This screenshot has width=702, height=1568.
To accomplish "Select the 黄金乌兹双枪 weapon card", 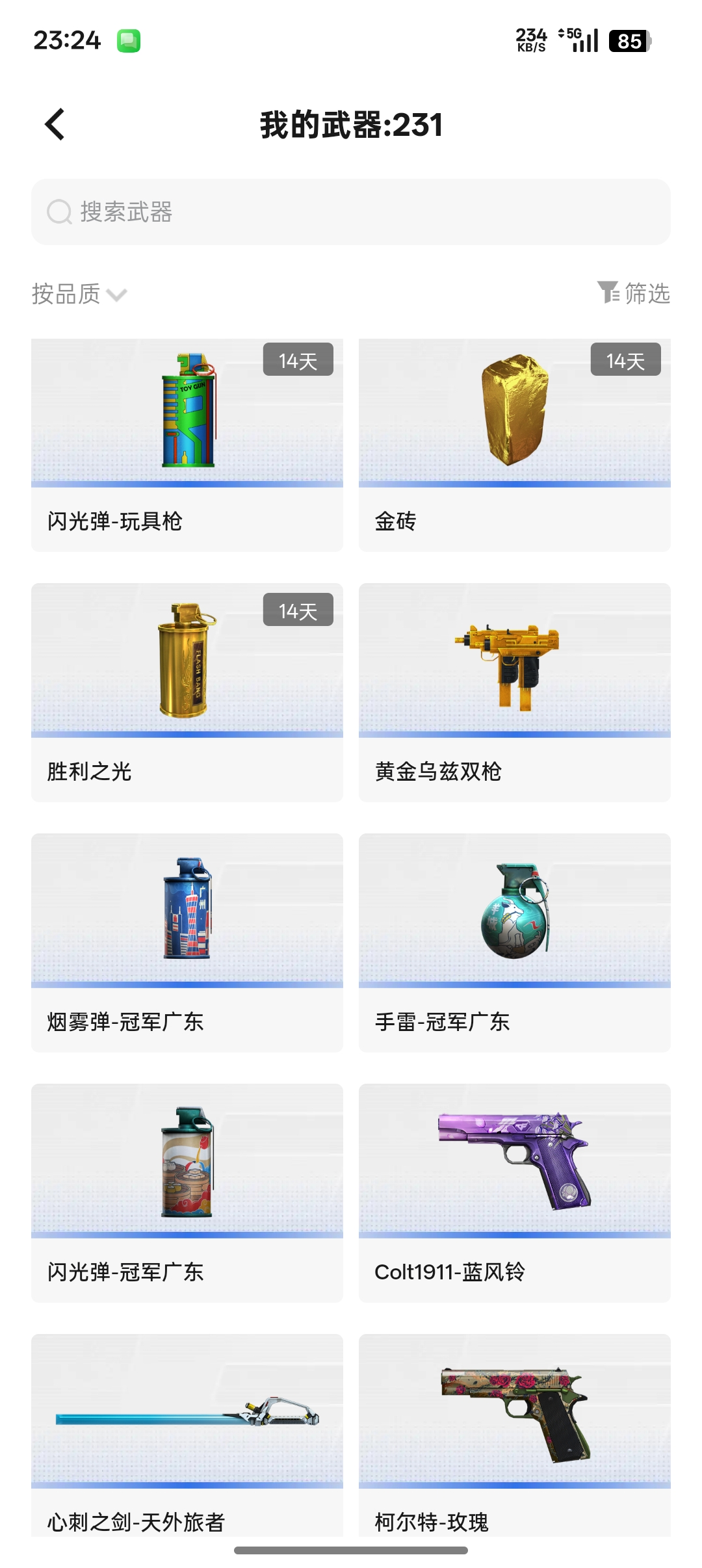I will [x=514, y=692].
